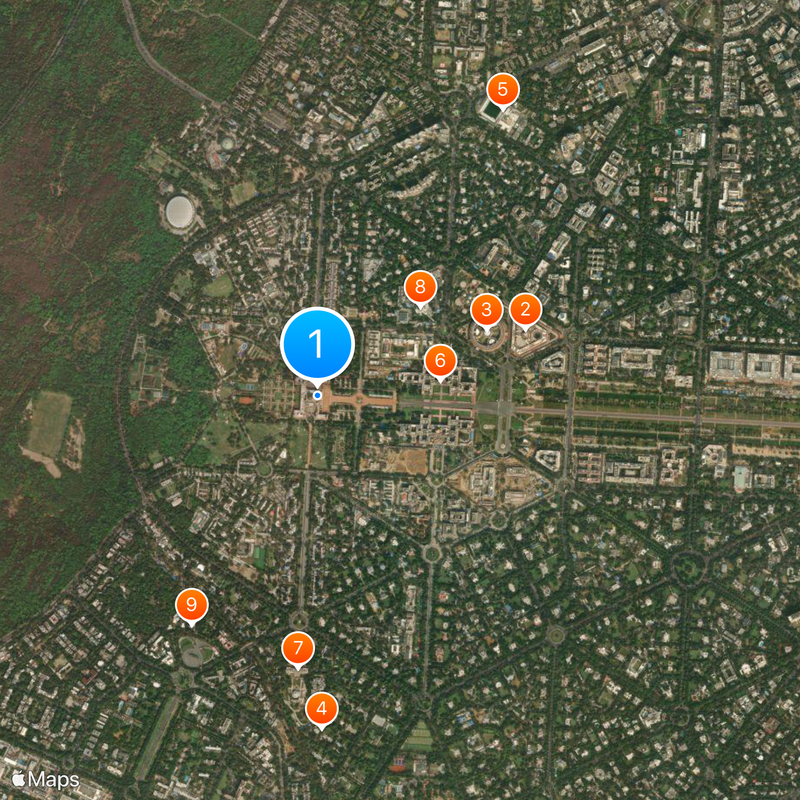Screen dimensions: 800x800
Task: Open the orange map pin numbered 6
Action: 440,360
